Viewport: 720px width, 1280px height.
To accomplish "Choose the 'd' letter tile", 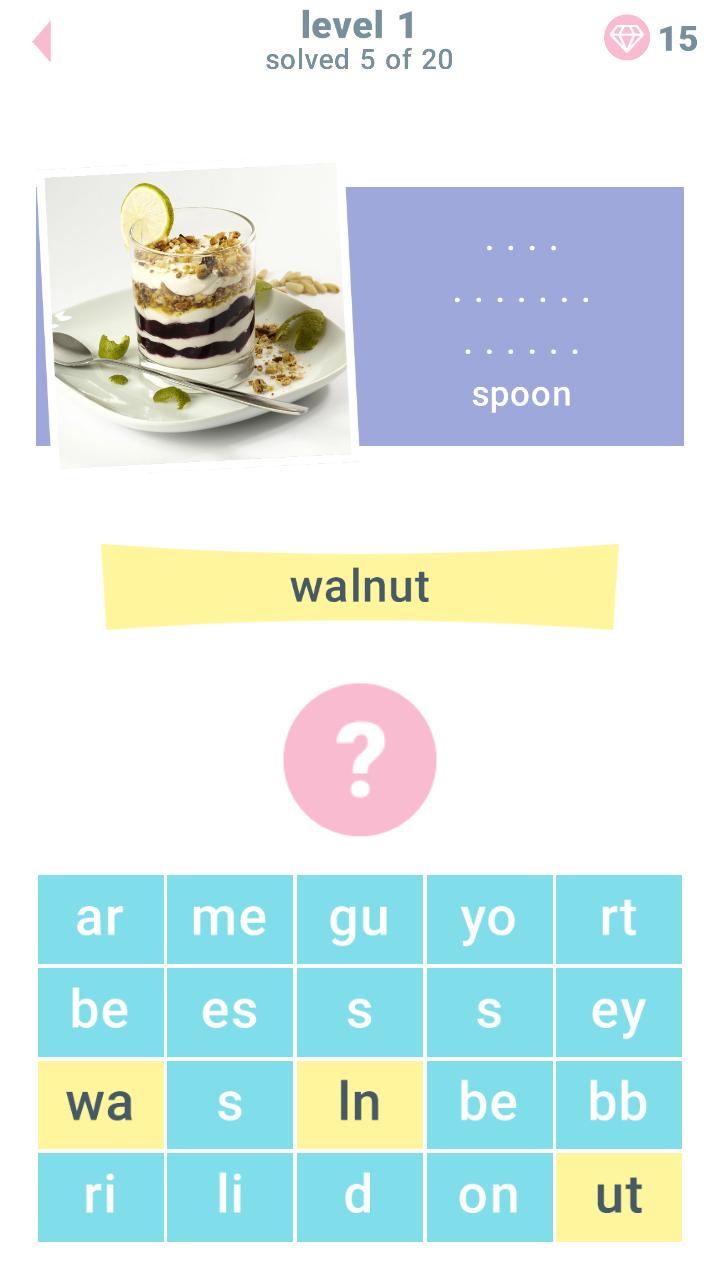I will click(359, 1197).
